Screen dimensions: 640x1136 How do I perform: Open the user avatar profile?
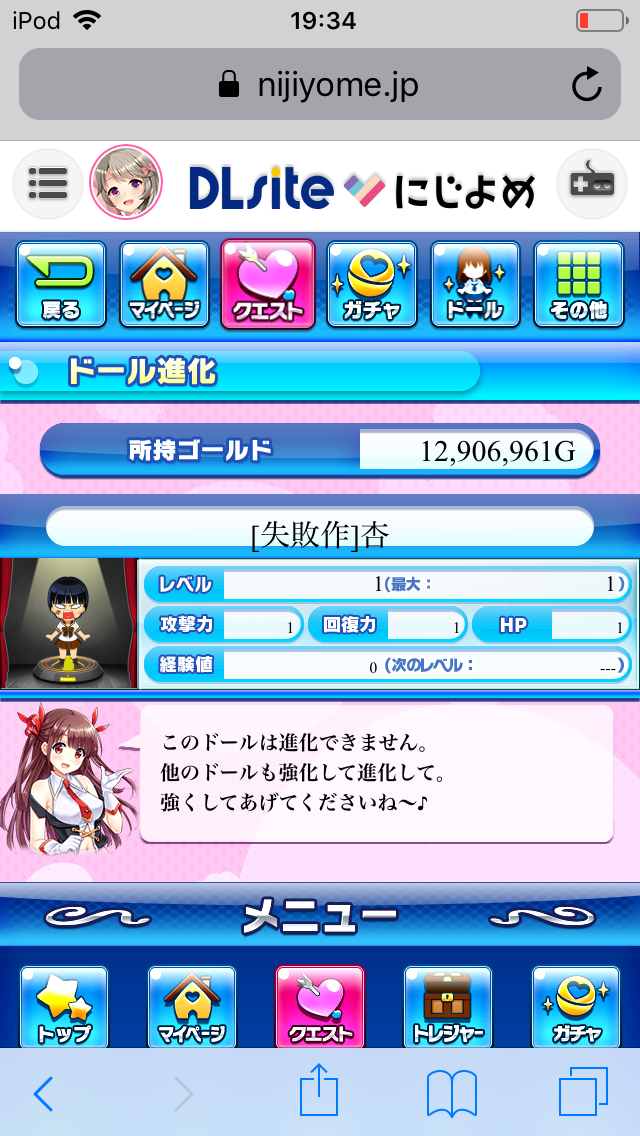(126, 183)
